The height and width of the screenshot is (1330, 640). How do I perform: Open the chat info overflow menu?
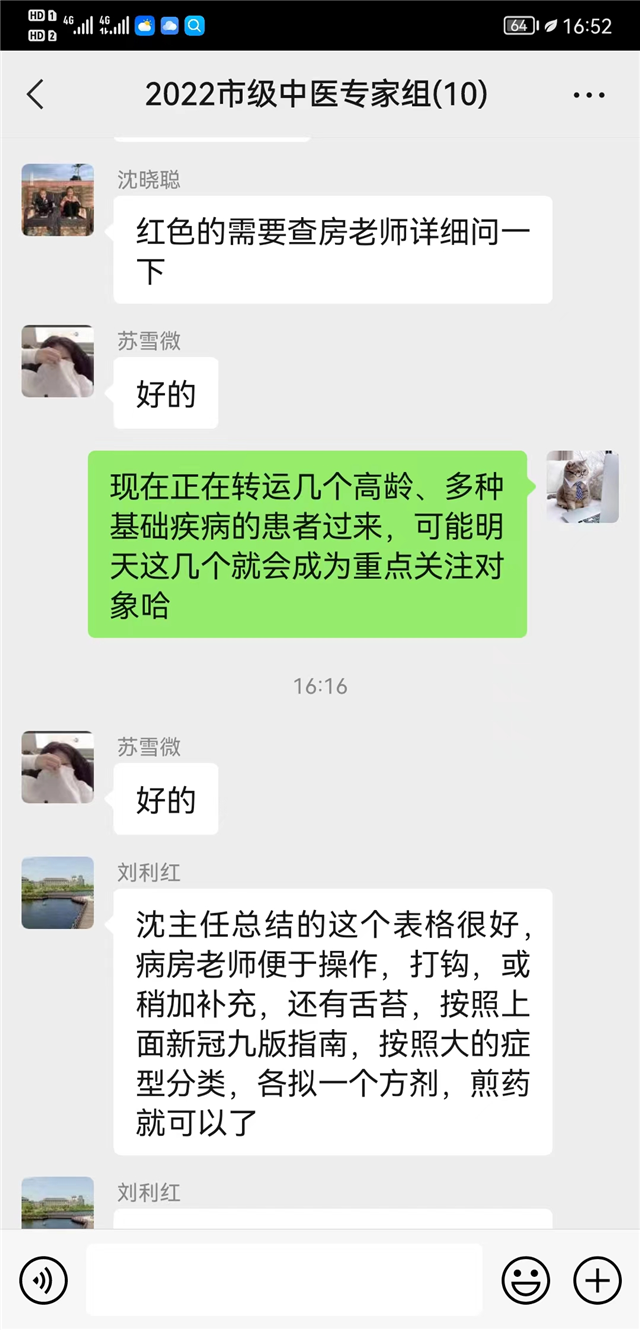(x=589, y=95)
